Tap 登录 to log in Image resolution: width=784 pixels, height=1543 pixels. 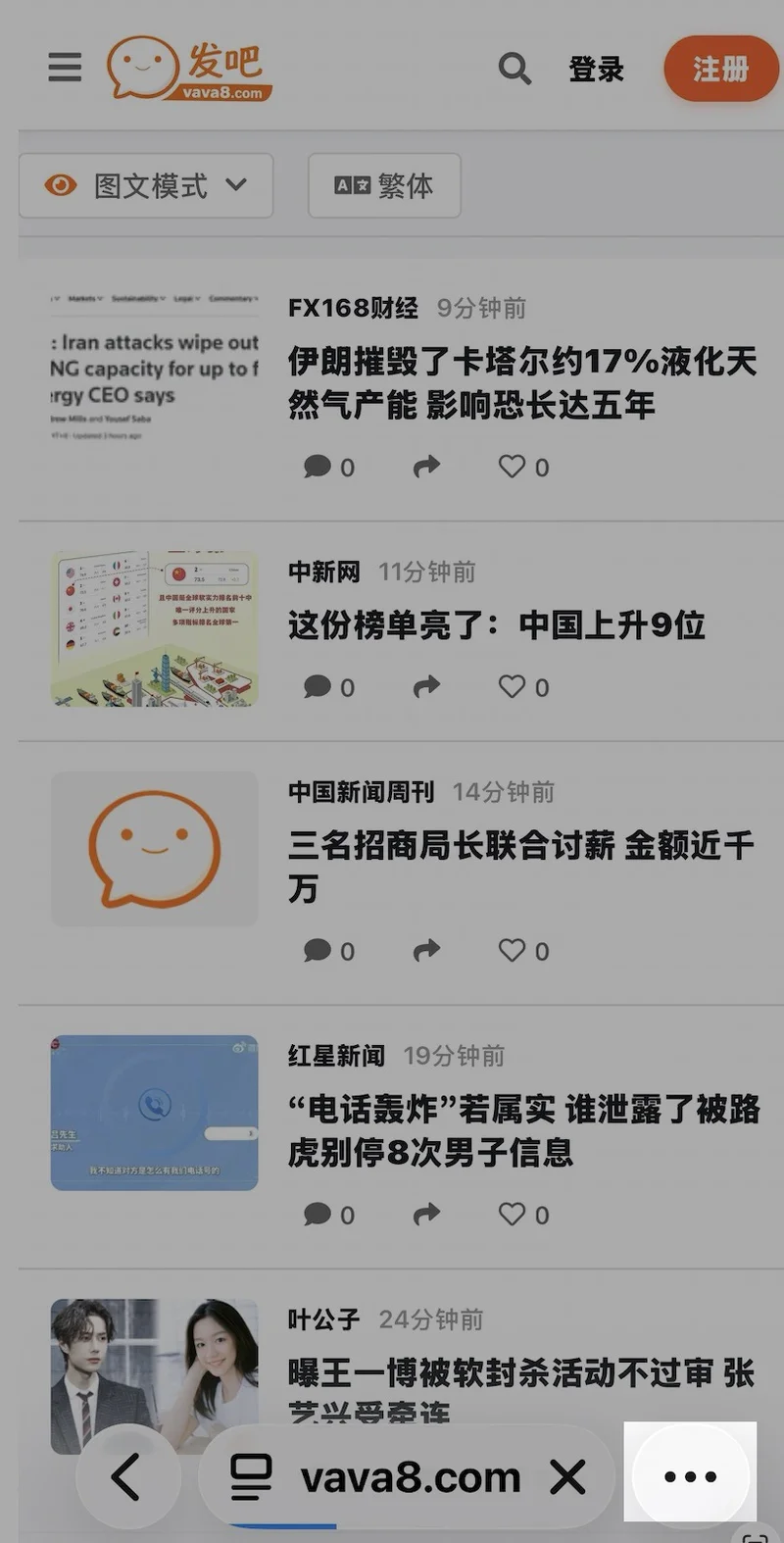tap(596, 70)
